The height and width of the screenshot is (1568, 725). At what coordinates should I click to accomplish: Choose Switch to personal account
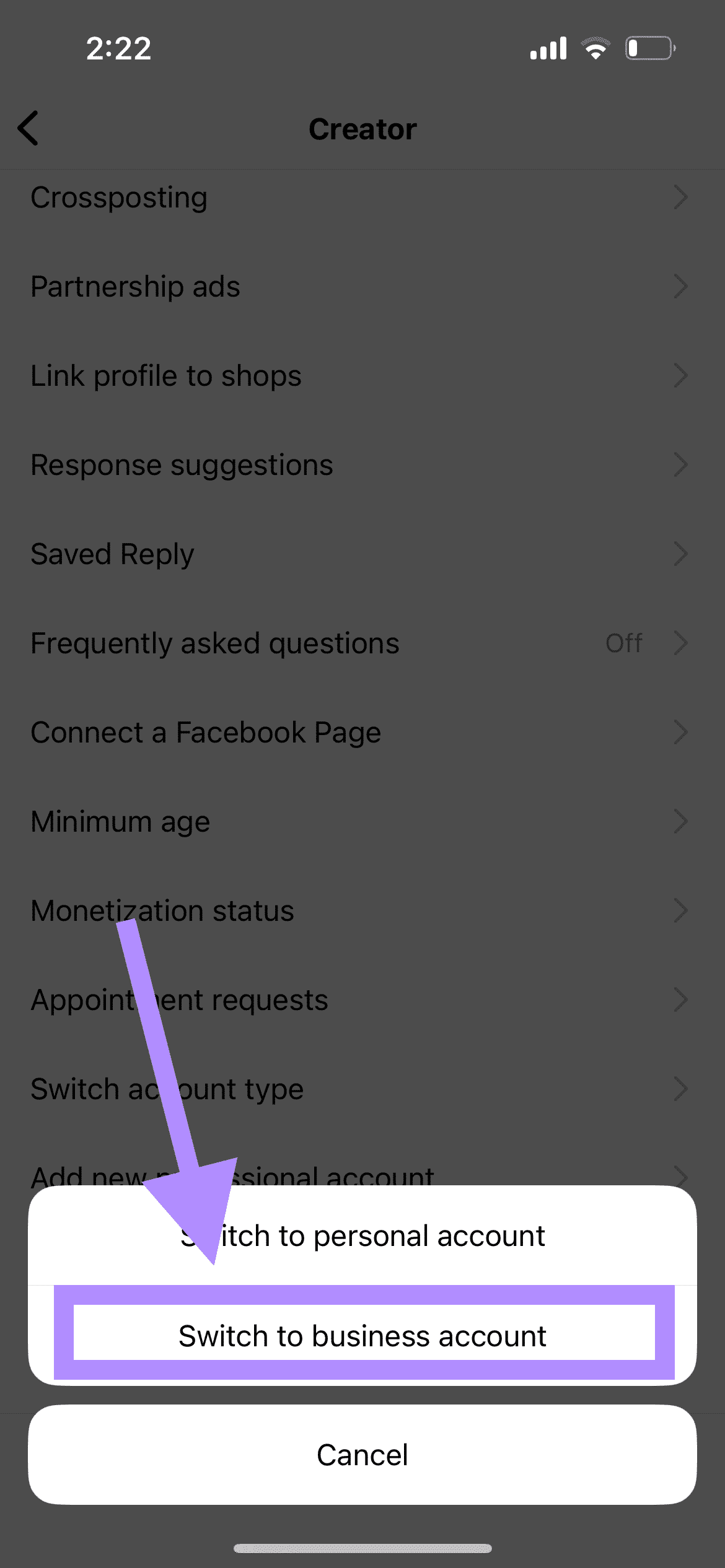pos(362,1235)
